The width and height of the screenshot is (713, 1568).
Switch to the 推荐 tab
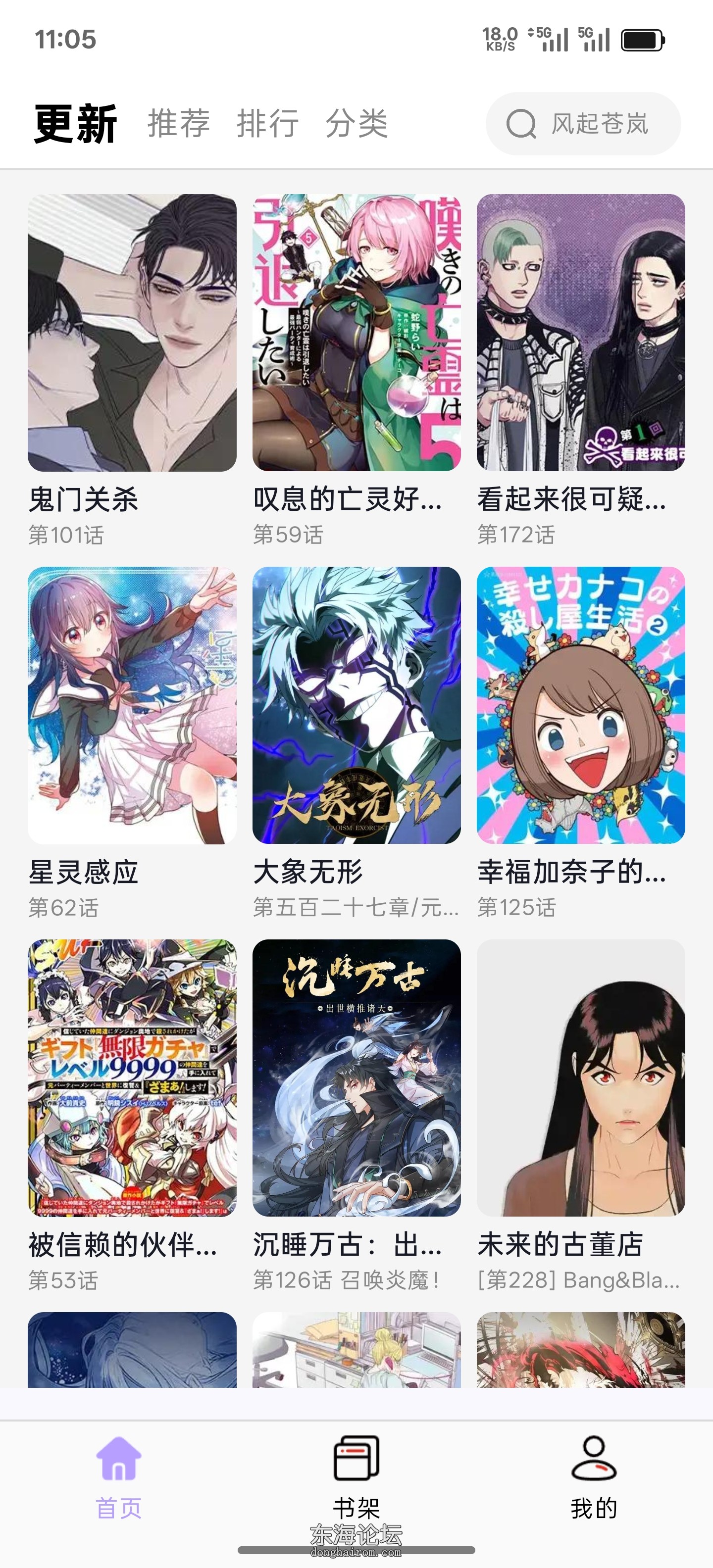point(178,124)
